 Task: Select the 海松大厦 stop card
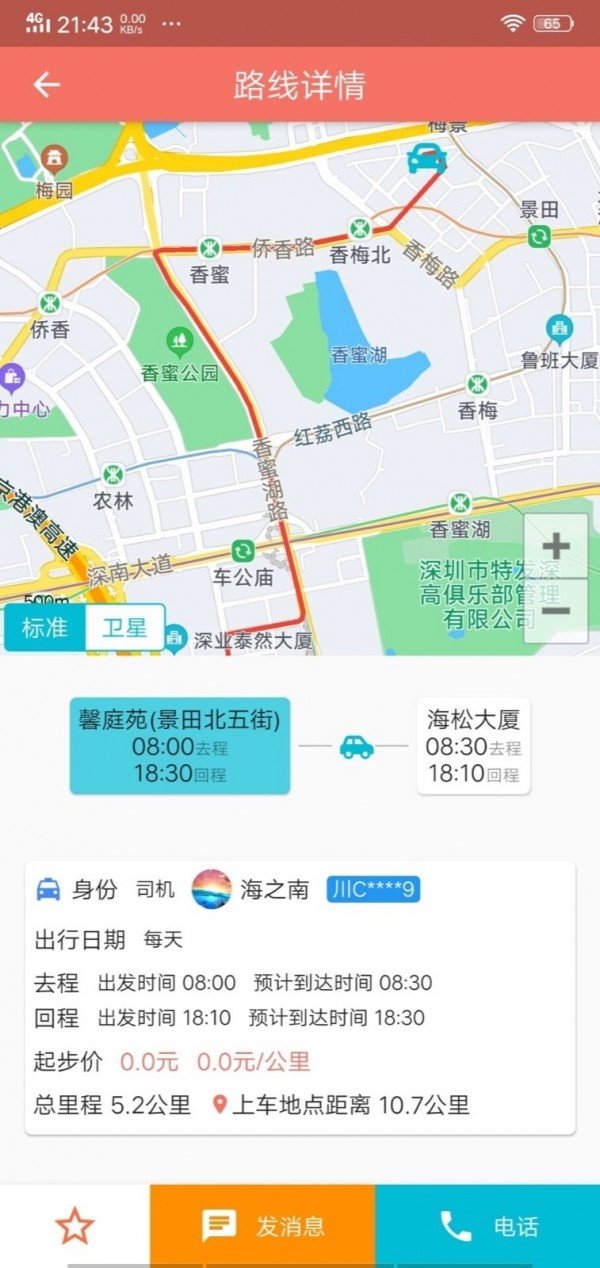[x=473, y=746]
